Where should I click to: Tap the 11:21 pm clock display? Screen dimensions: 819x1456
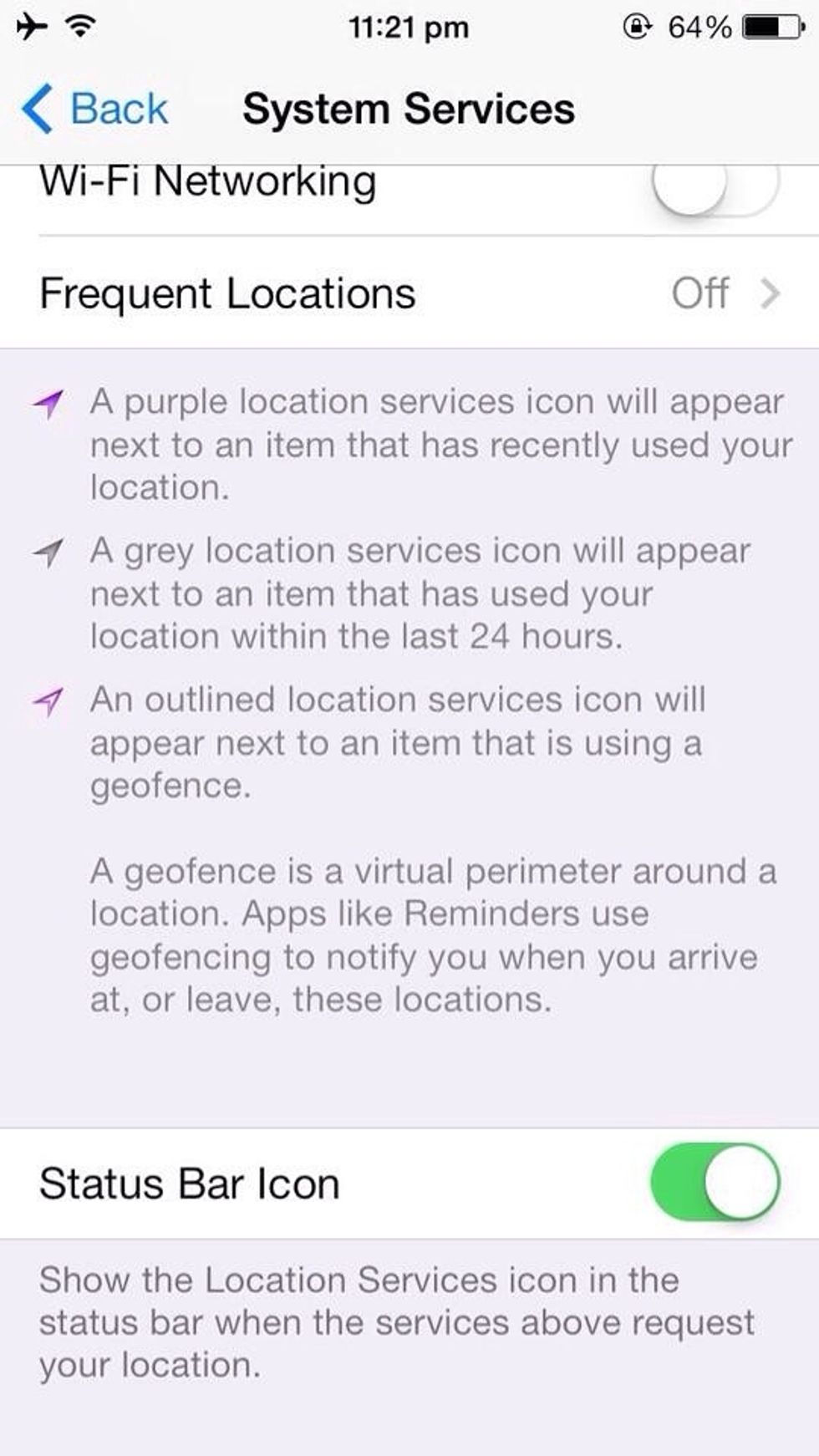409,25
